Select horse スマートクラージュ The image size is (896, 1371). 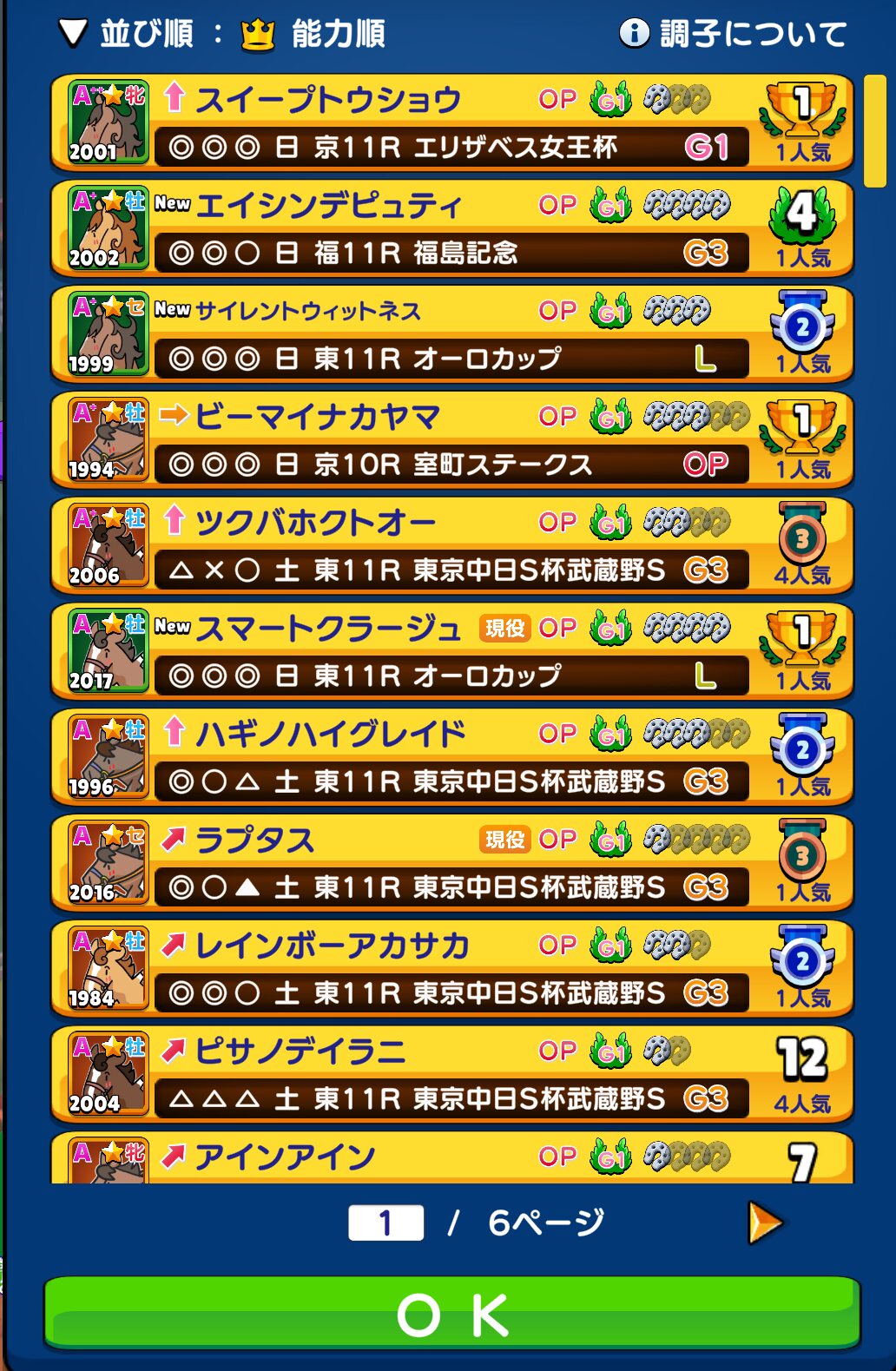point(451,651)
